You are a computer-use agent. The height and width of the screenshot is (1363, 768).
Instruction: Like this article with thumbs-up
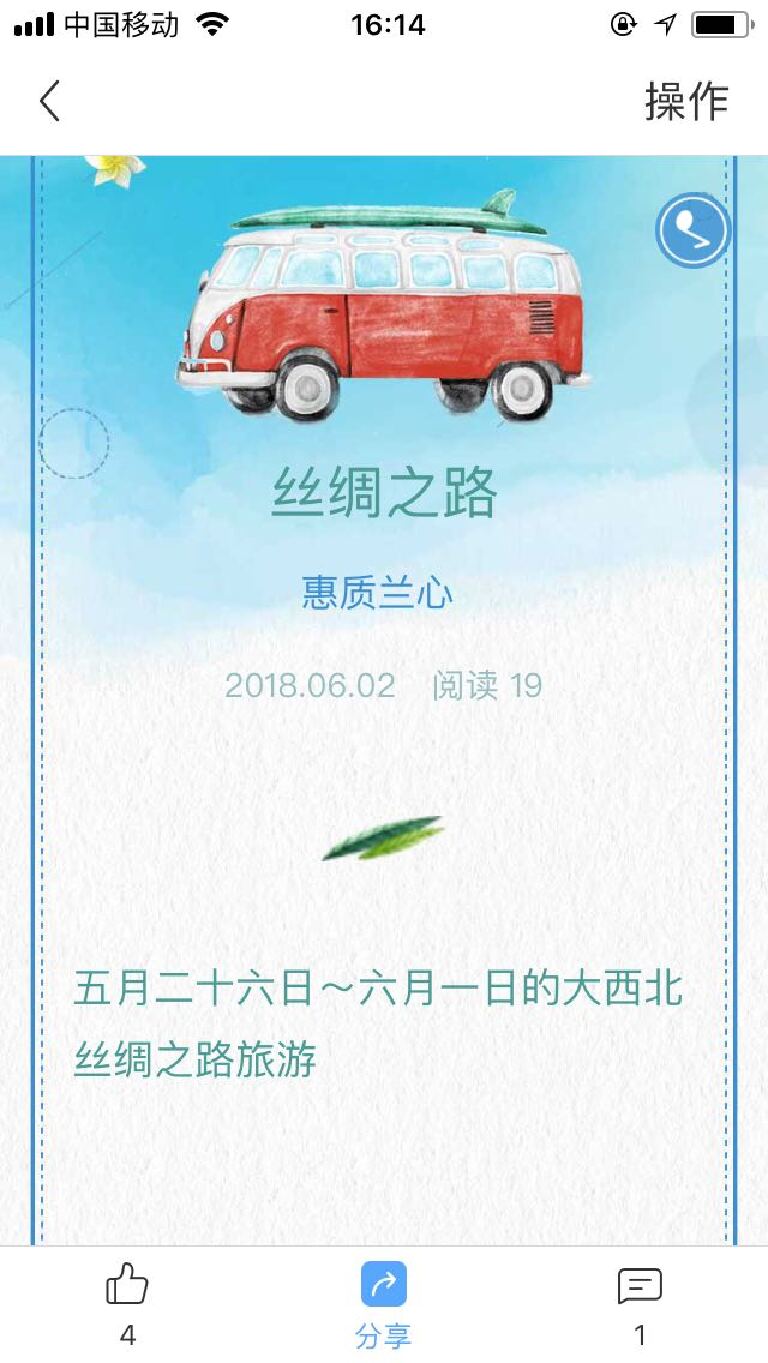pos(127,1286)
